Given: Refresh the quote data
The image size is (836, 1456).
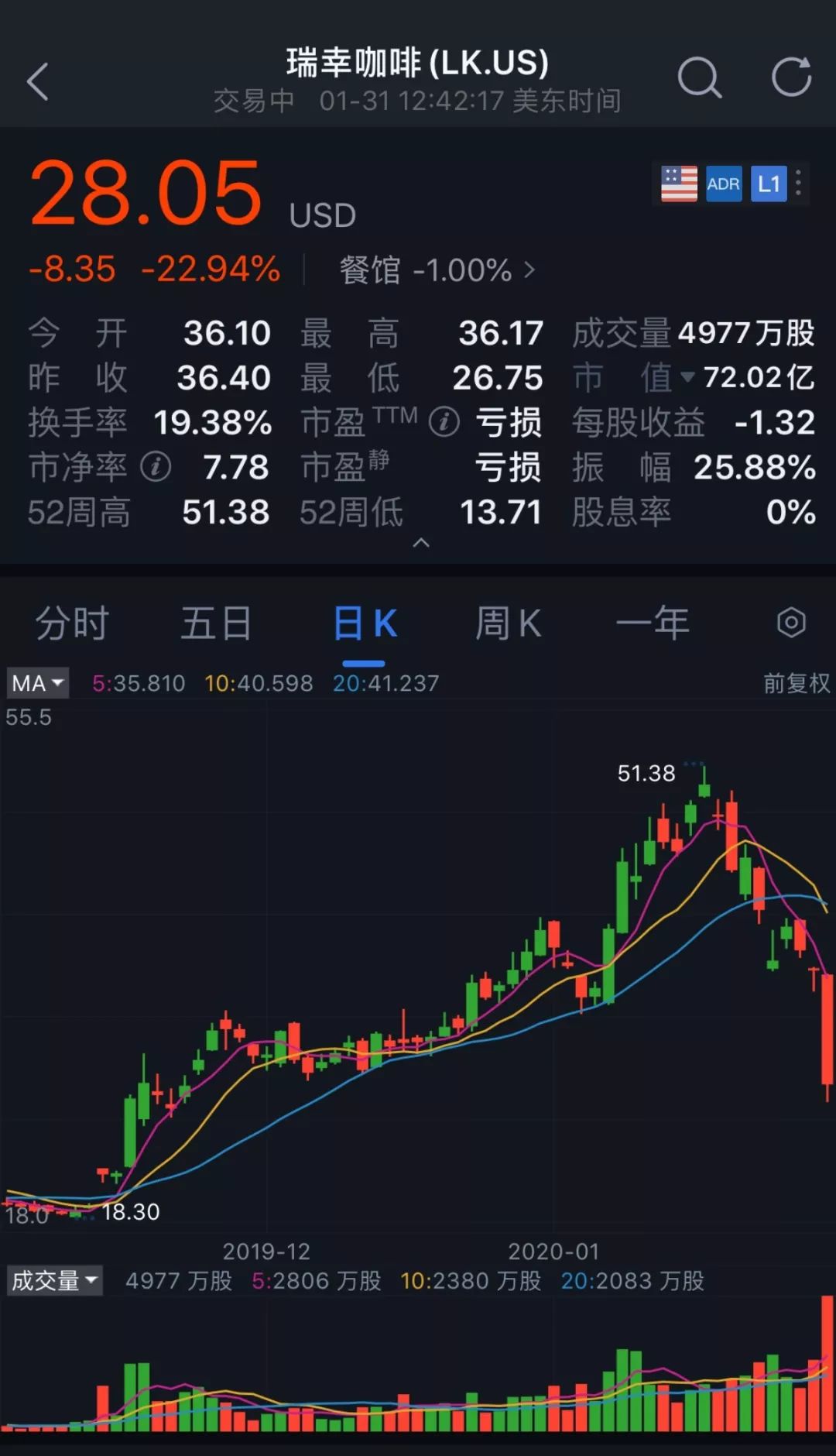Looking at the screenshot, I should click(x=790, y=77).
